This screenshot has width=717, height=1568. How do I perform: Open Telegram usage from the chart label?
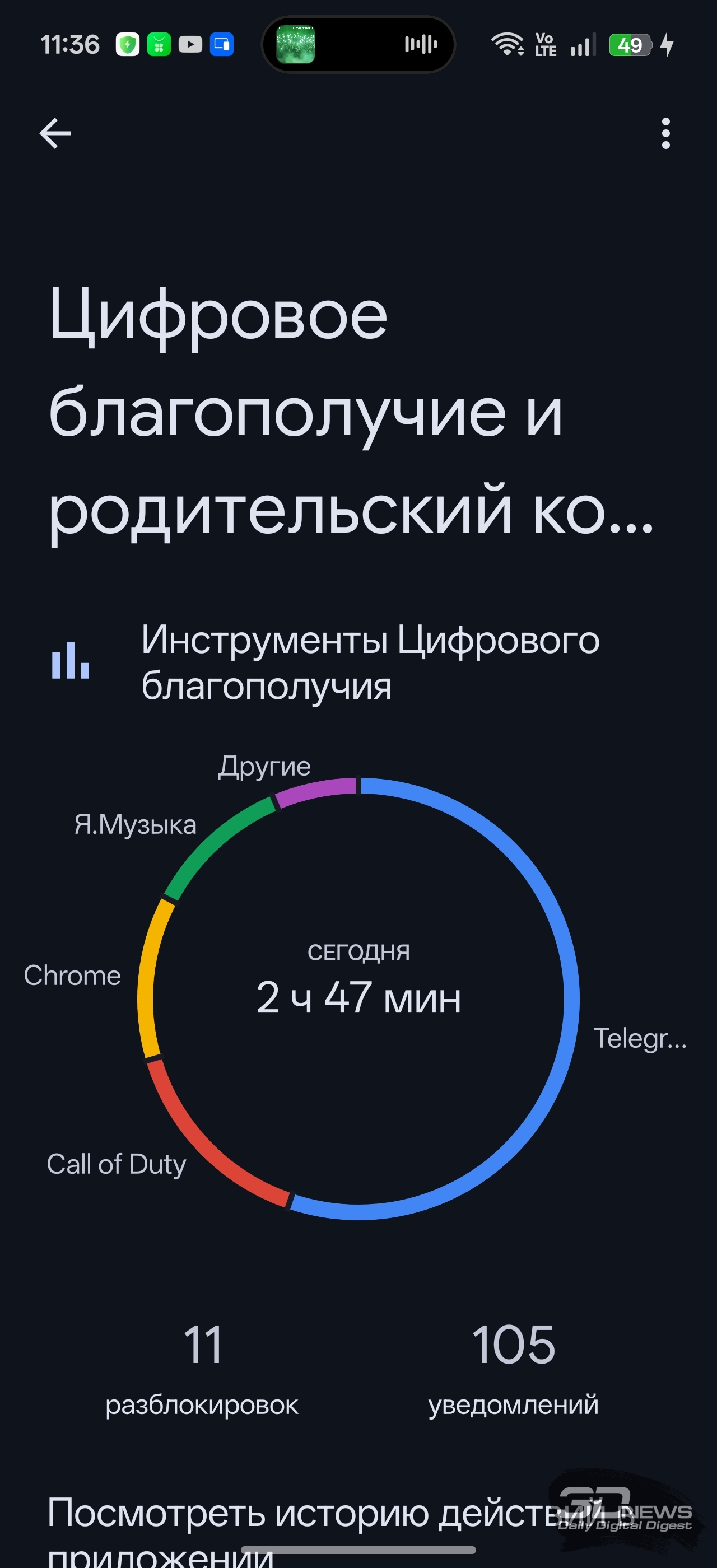click(639, 1038)
